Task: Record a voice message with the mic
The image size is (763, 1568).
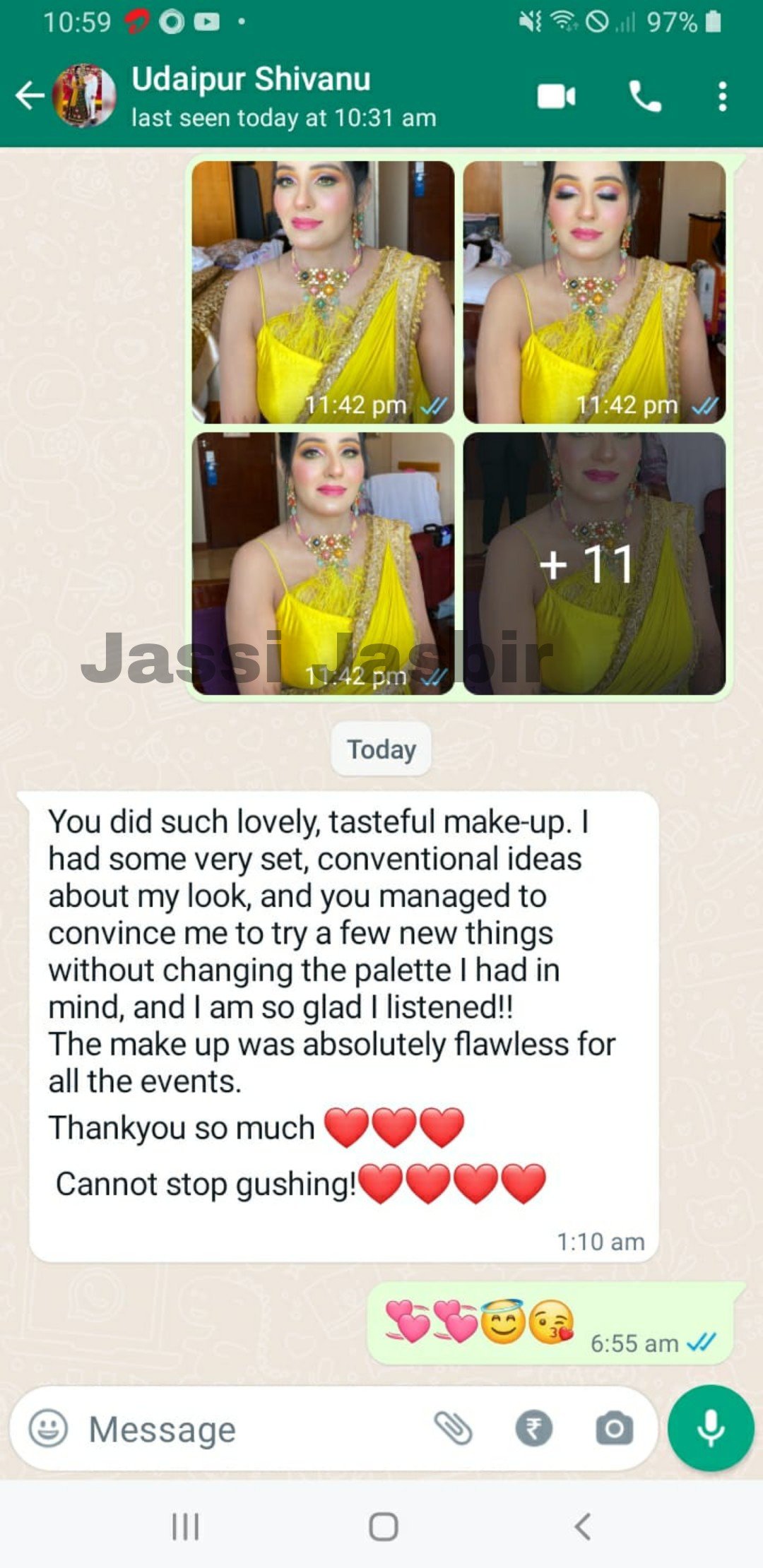Action: pos(711,1428)
